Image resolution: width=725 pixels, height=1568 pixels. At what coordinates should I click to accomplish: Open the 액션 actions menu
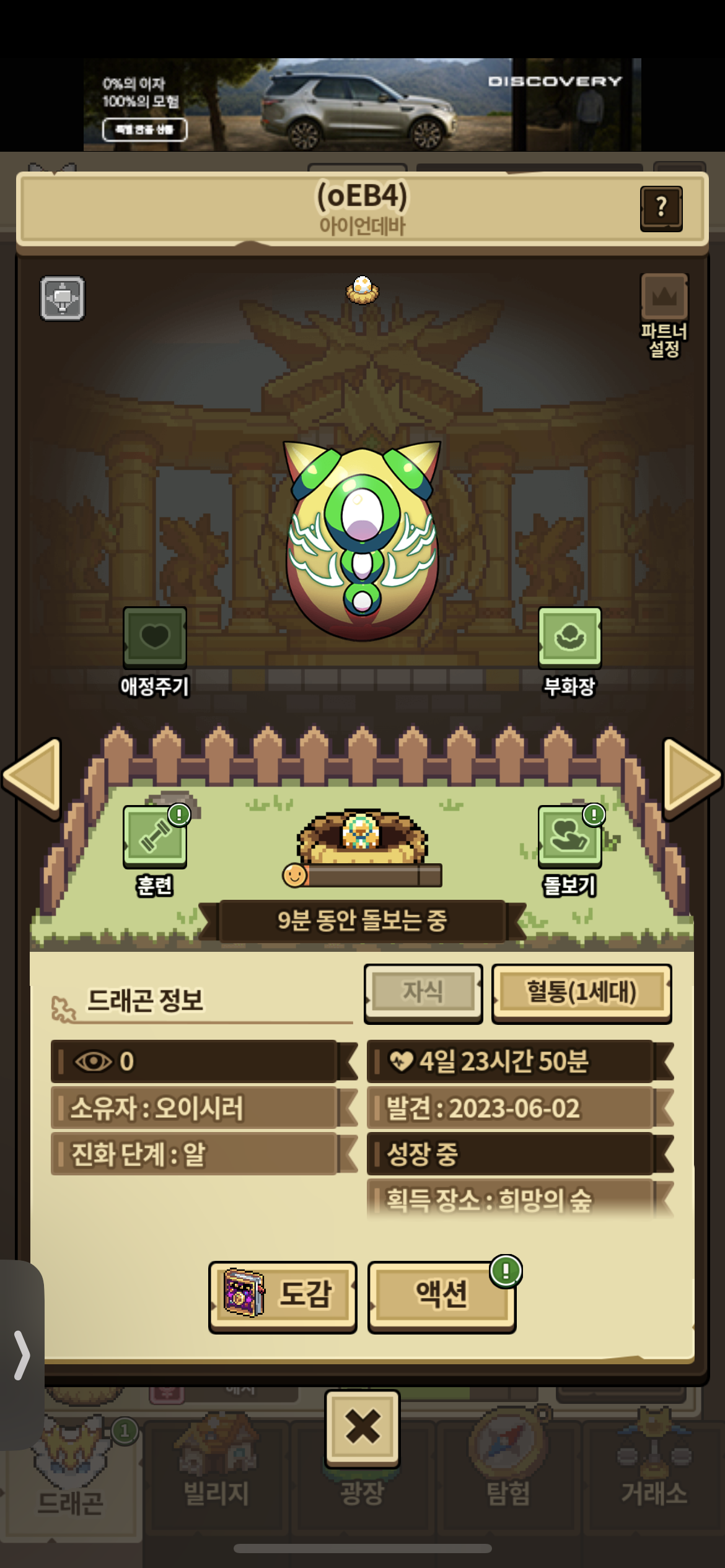[442, 1295]
